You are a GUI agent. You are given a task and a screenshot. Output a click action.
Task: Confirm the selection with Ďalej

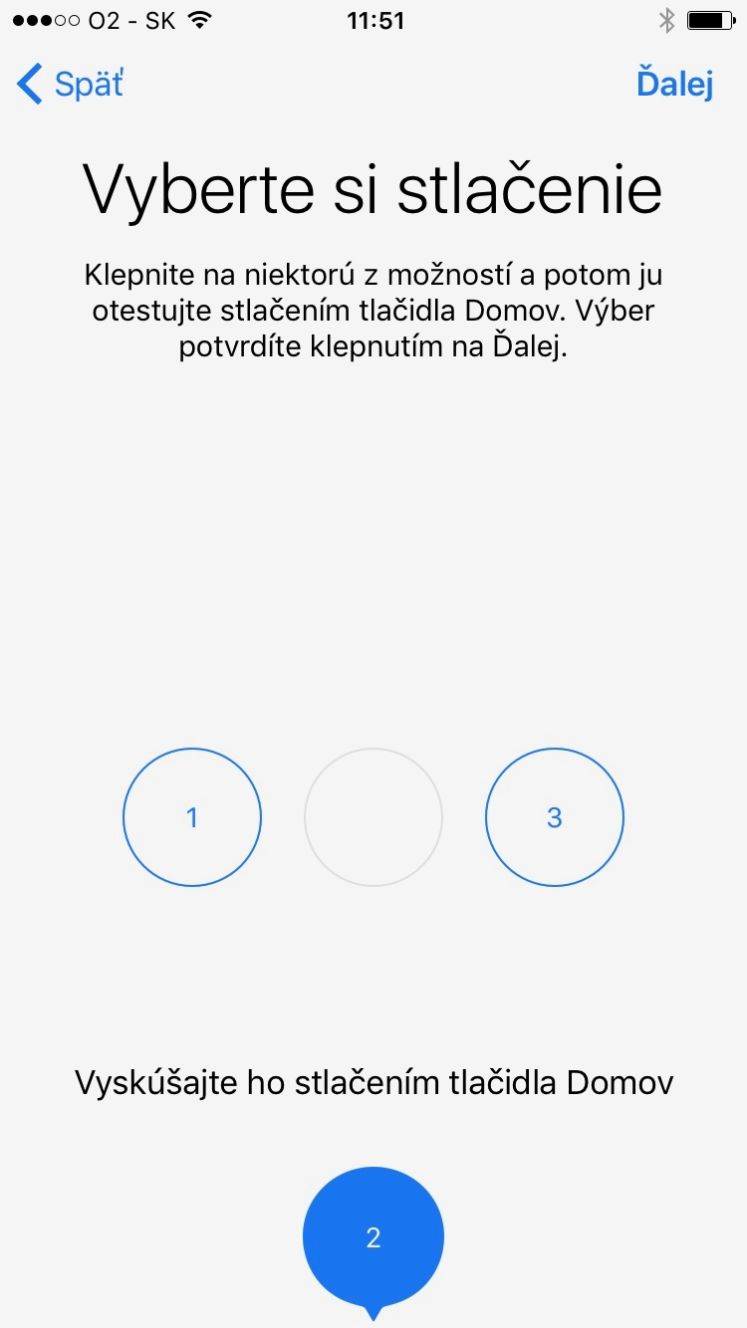[x=675, y=85]
